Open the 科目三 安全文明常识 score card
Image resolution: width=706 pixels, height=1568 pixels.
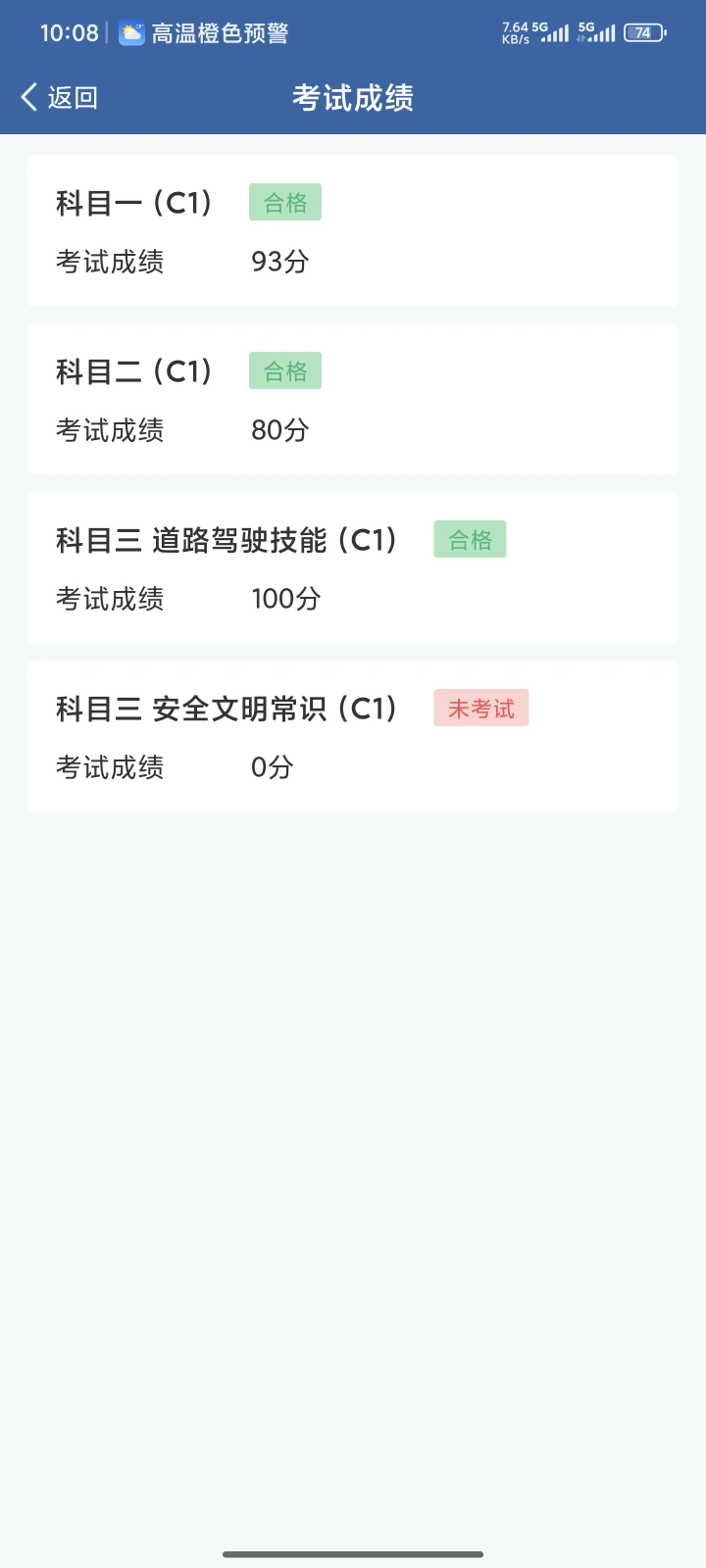click(353, 737)
